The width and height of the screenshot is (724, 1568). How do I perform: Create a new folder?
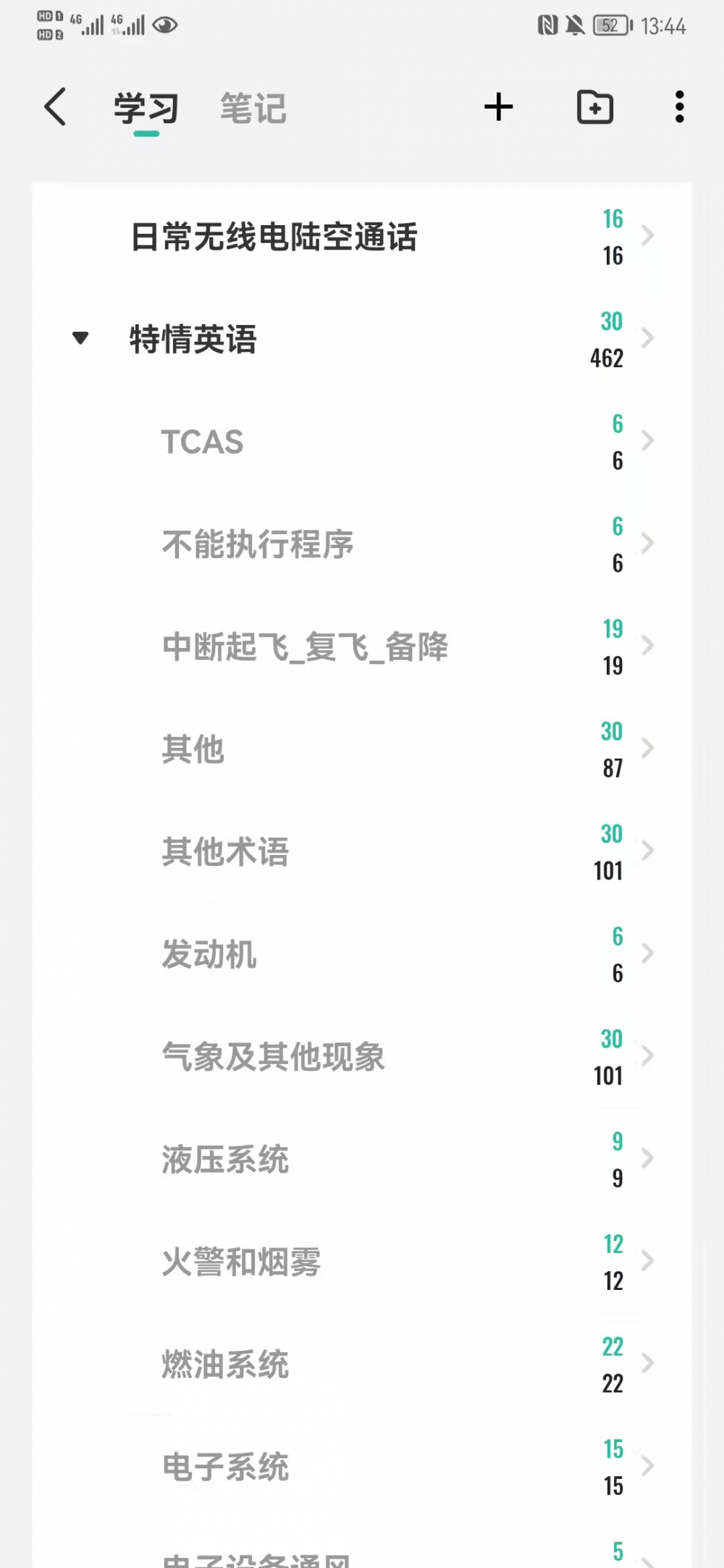594,107
